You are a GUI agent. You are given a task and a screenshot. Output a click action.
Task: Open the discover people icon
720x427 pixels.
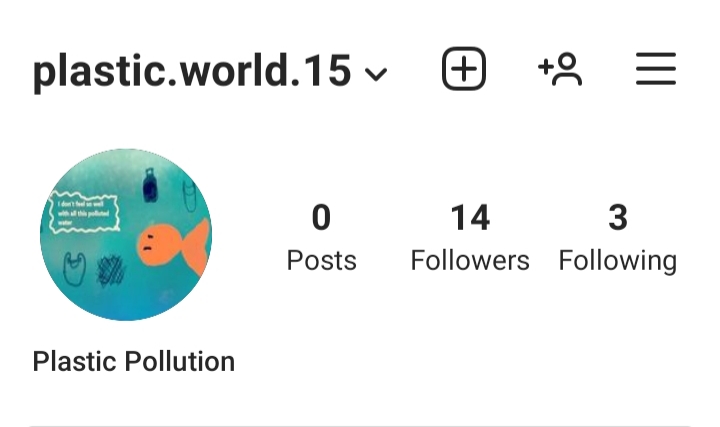pos(560,69)
